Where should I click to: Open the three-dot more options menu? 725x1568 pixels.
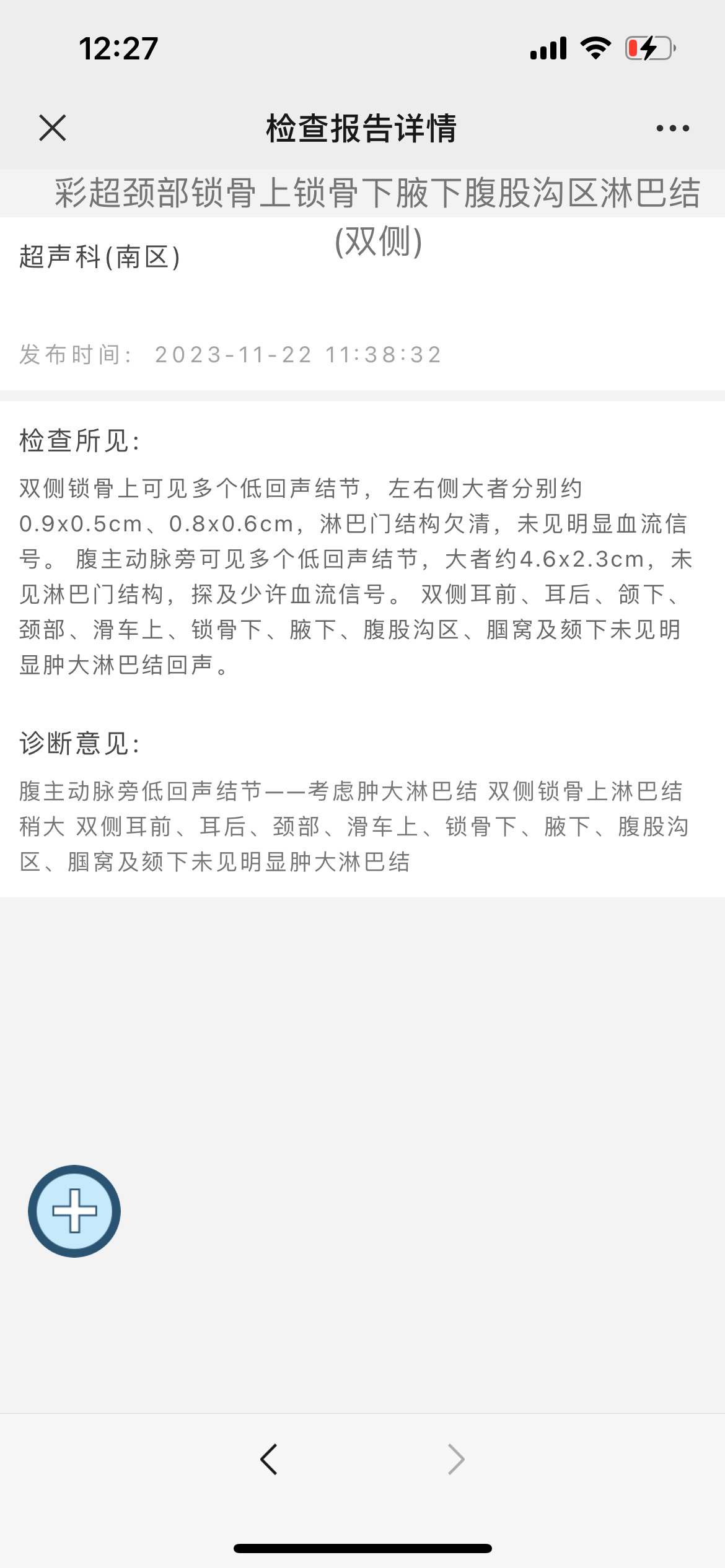coord(672,128)
